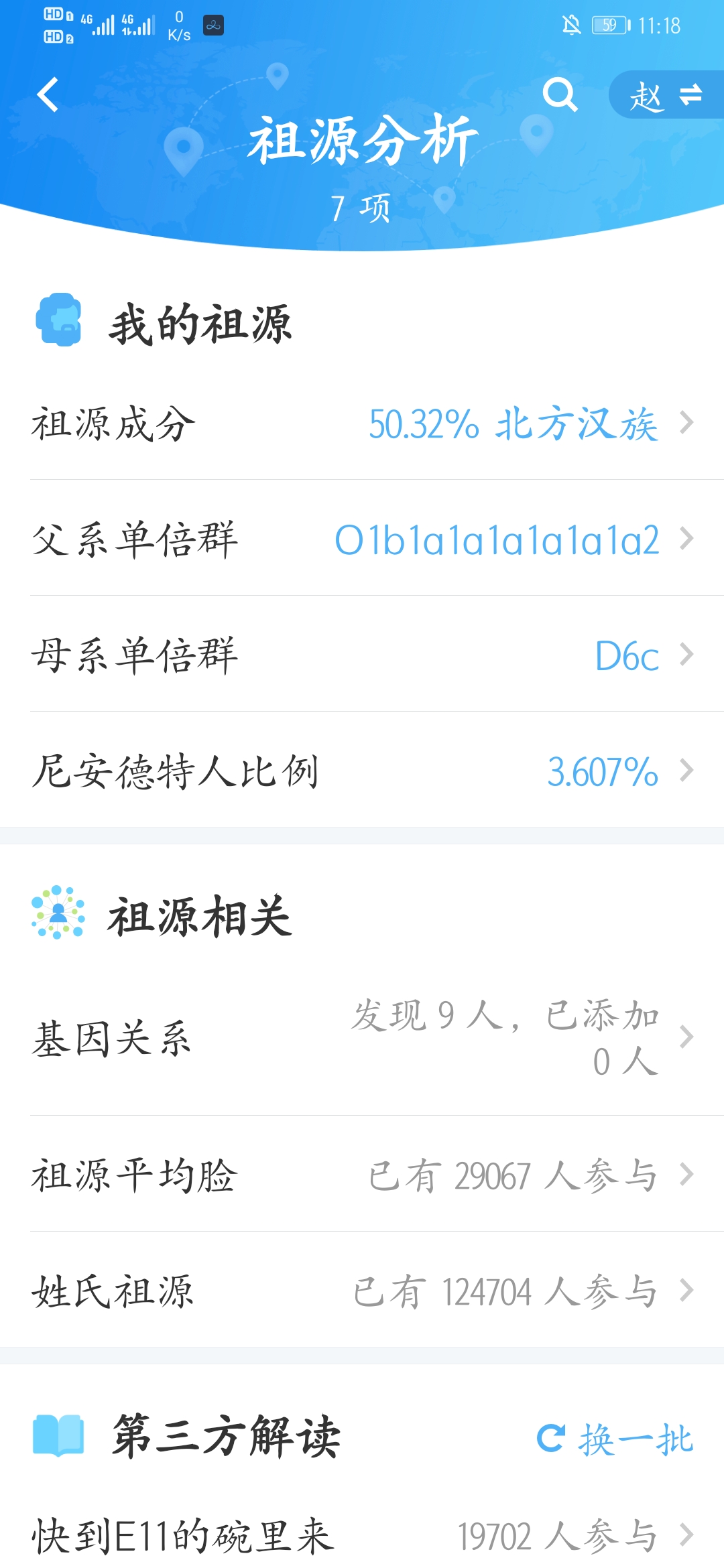Open the search magnifier icon
Viewport: 724px width, 1568px height.
click(560, 94)
